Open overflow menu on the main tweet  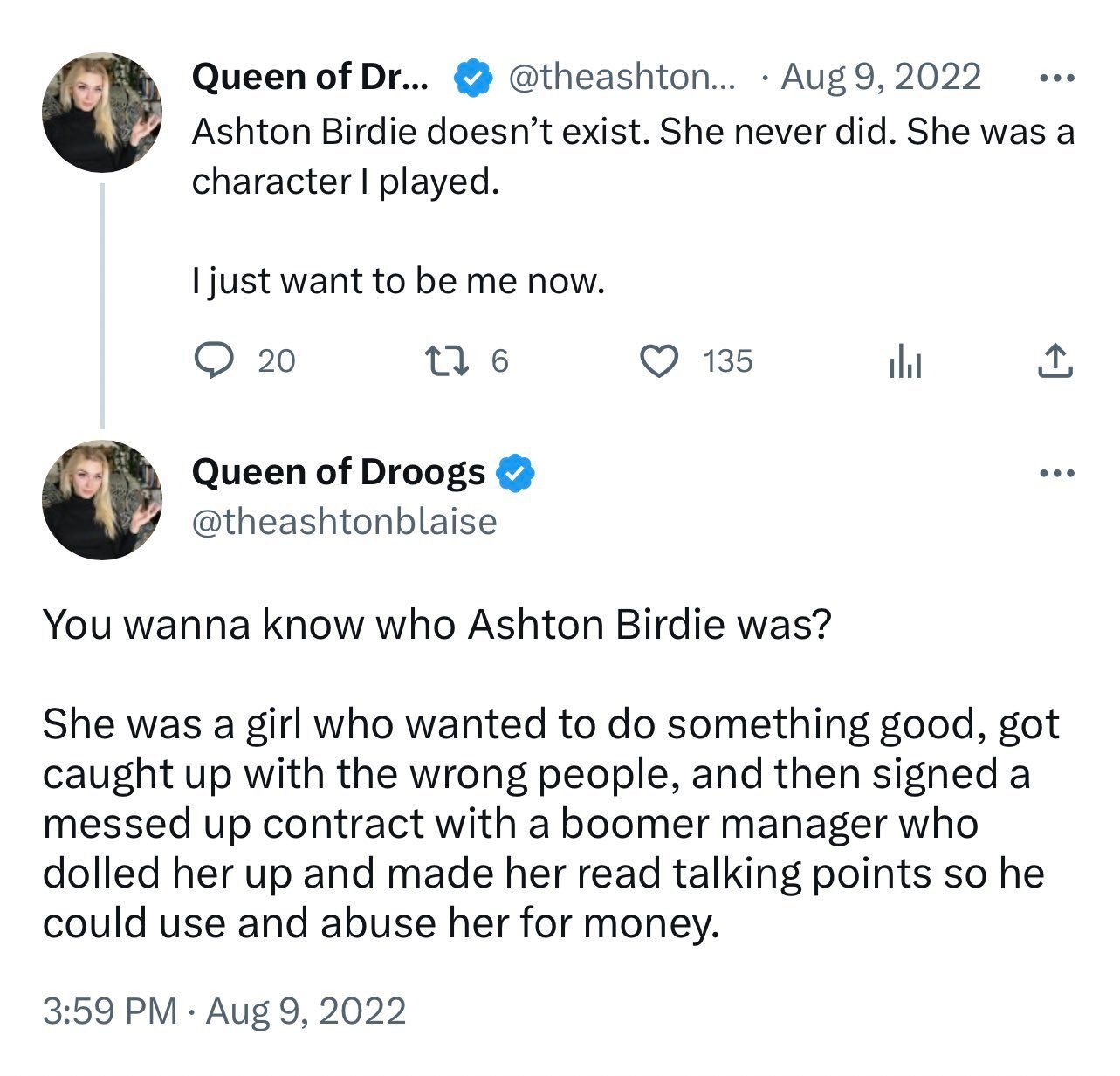coord(1058,474)
